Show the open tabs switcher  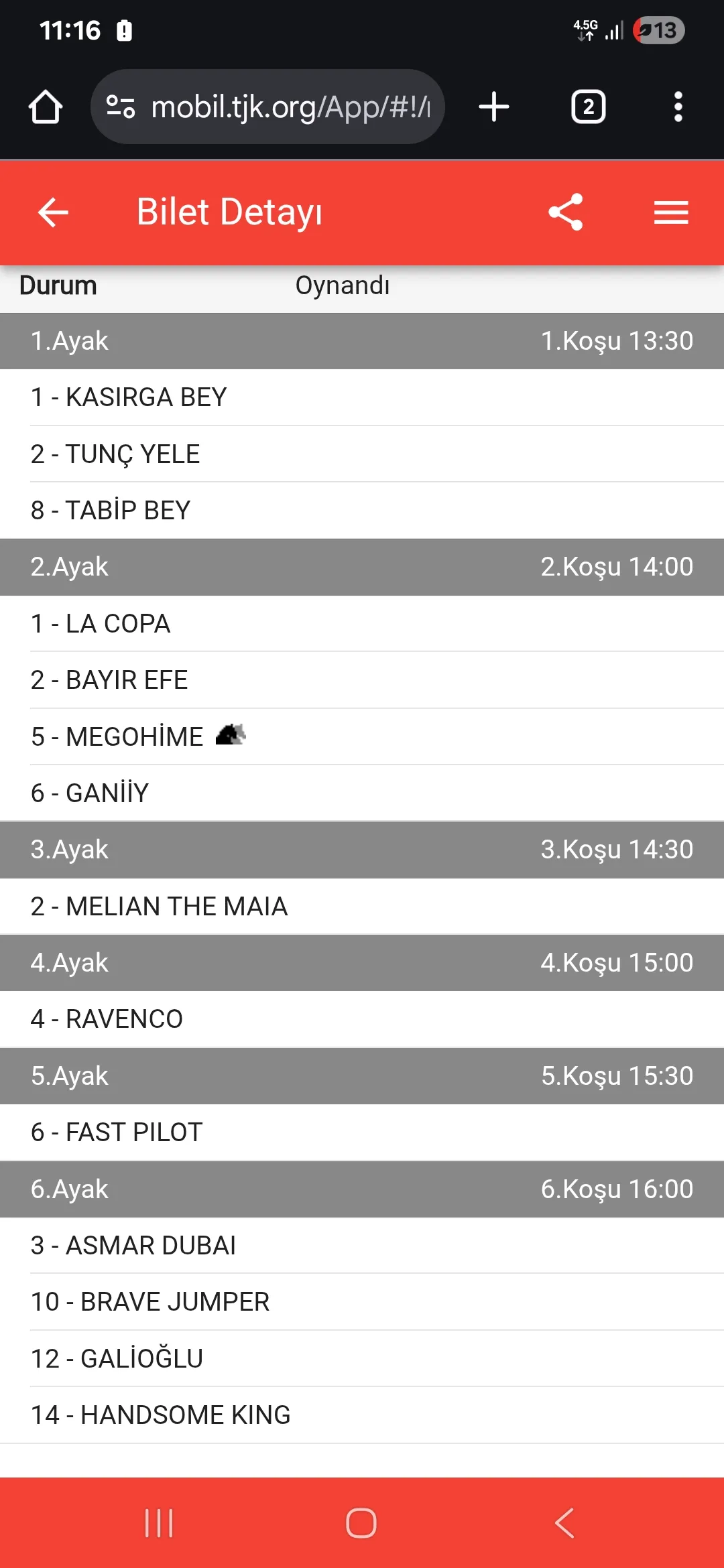[x=588, y=107]
